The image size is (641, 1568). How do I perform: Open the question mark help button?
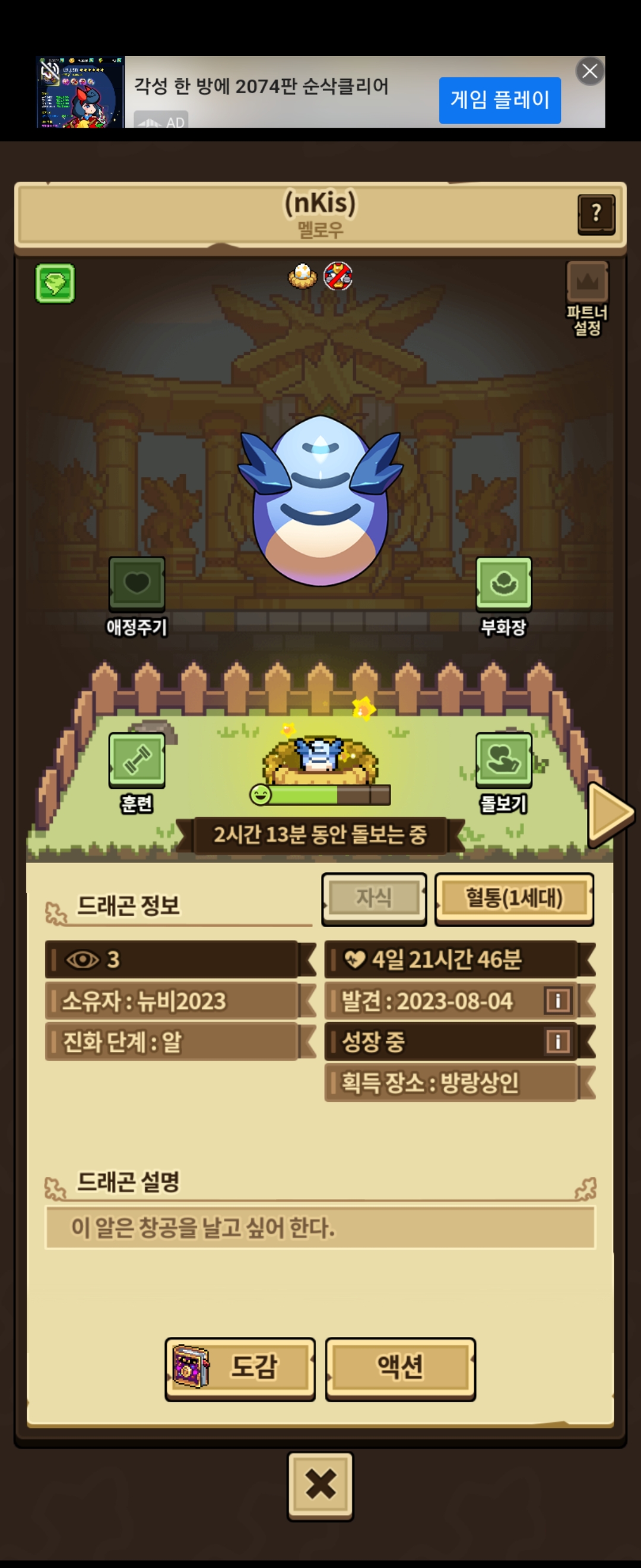tap(596, 214)
